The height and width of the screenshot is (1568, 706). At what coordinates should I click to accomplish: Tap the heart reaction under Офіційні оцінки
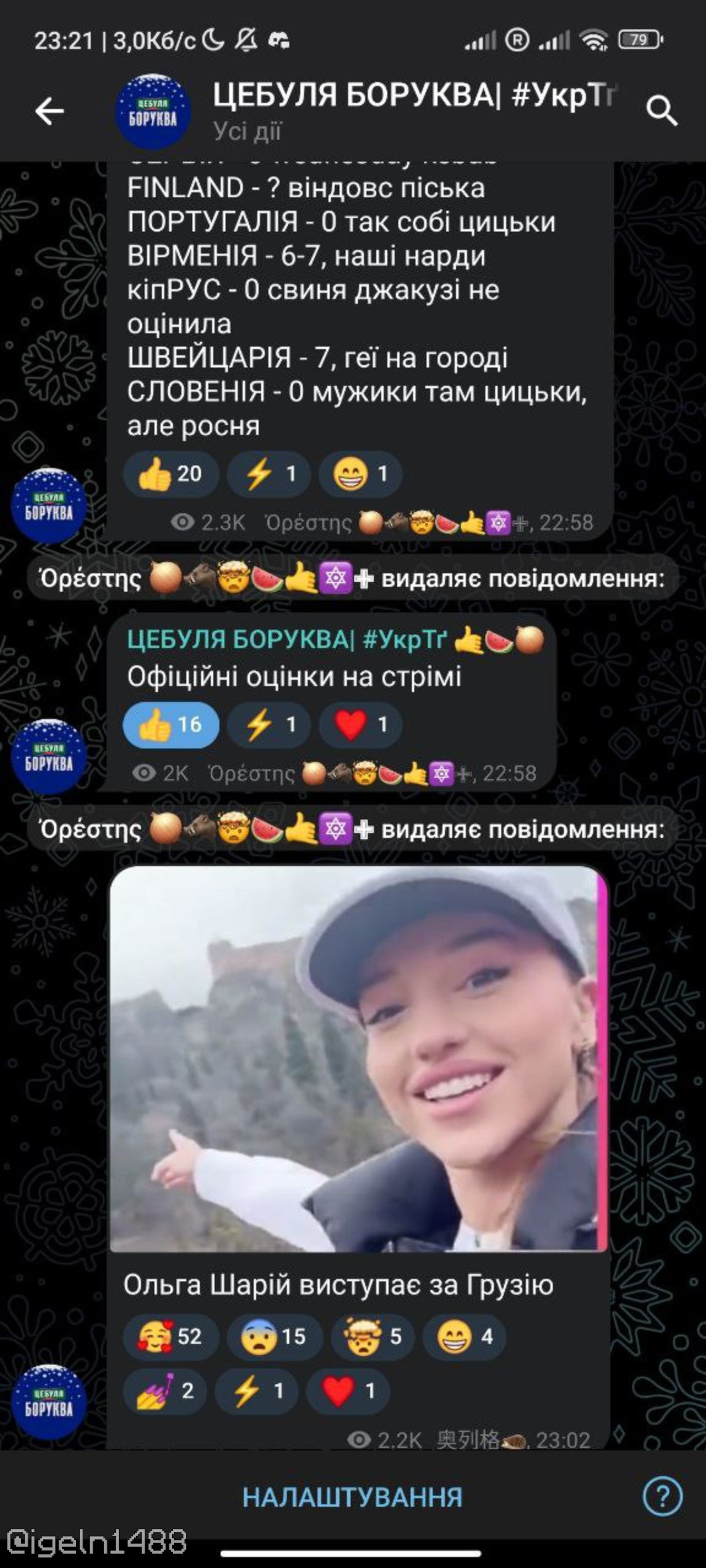point(360,725)
